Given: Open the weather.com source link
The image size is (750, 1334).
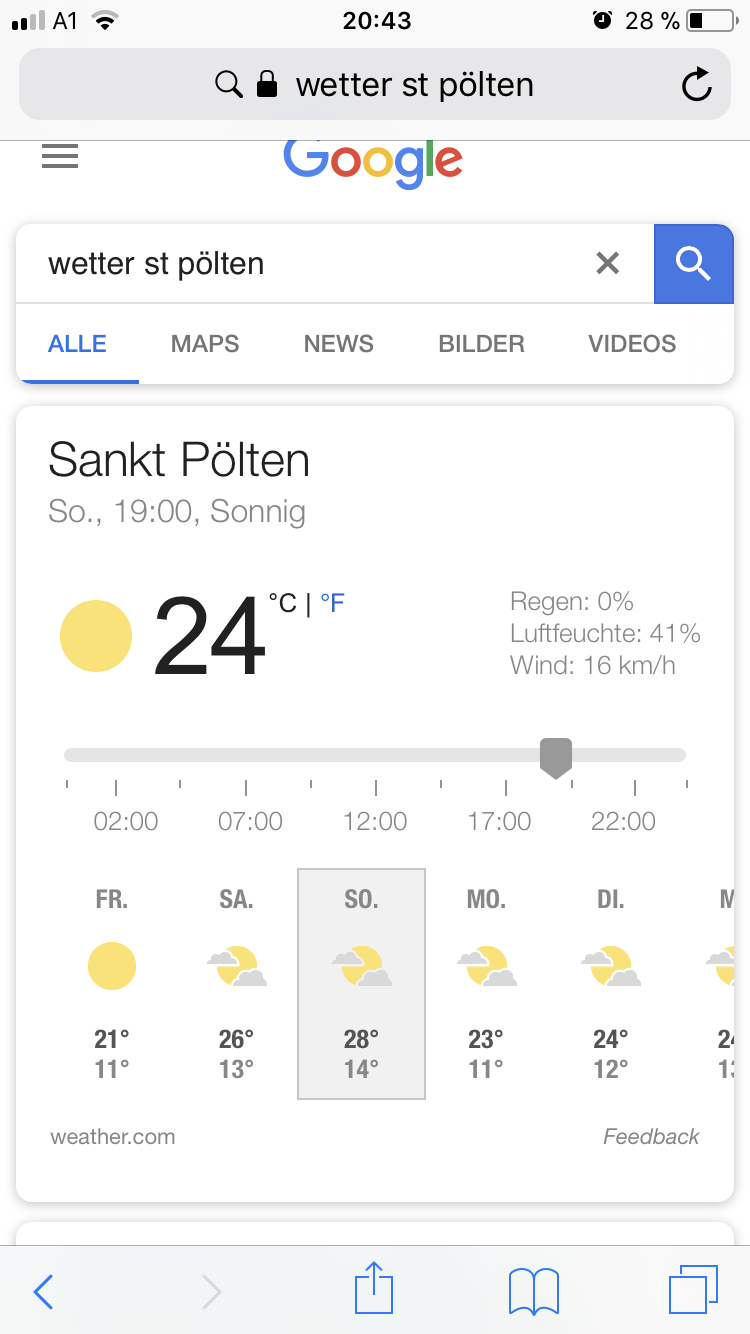Looking at the screenshot, I should [113, 1137].
